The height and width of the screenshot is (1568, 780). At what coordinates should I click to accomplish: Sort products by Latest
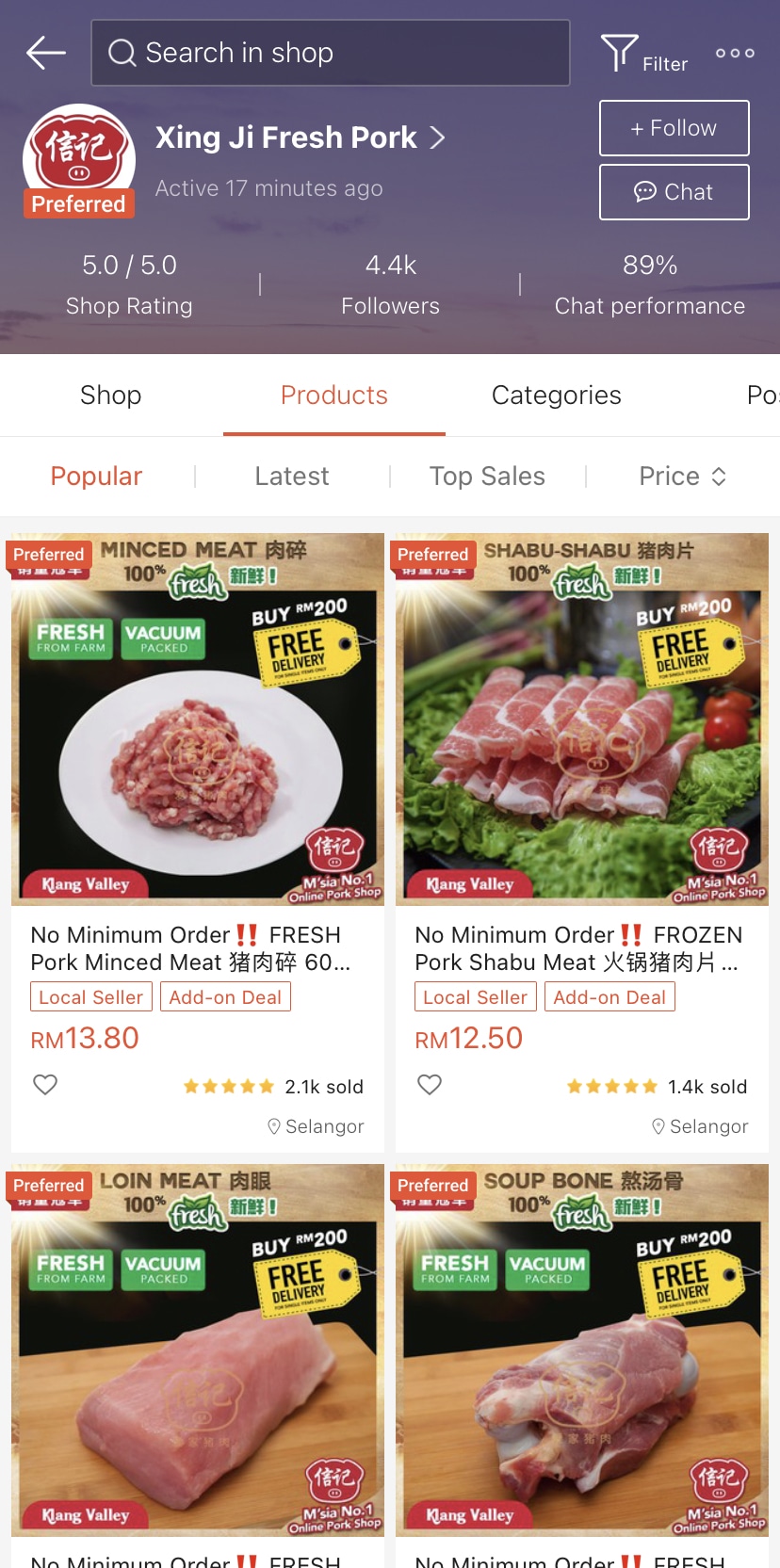click(x=292, y=477)
